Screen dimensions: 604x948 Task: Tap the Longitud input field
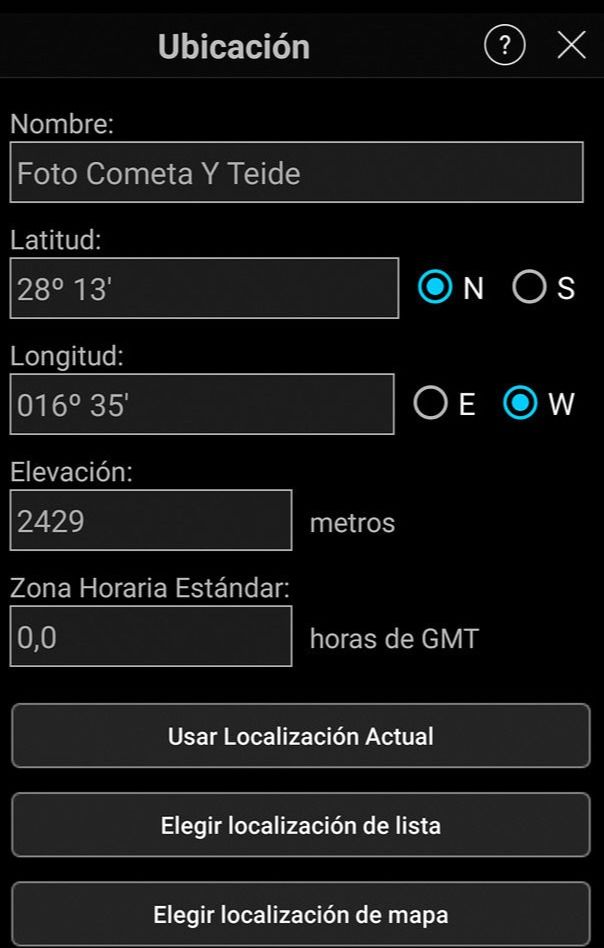click(202, 405)
